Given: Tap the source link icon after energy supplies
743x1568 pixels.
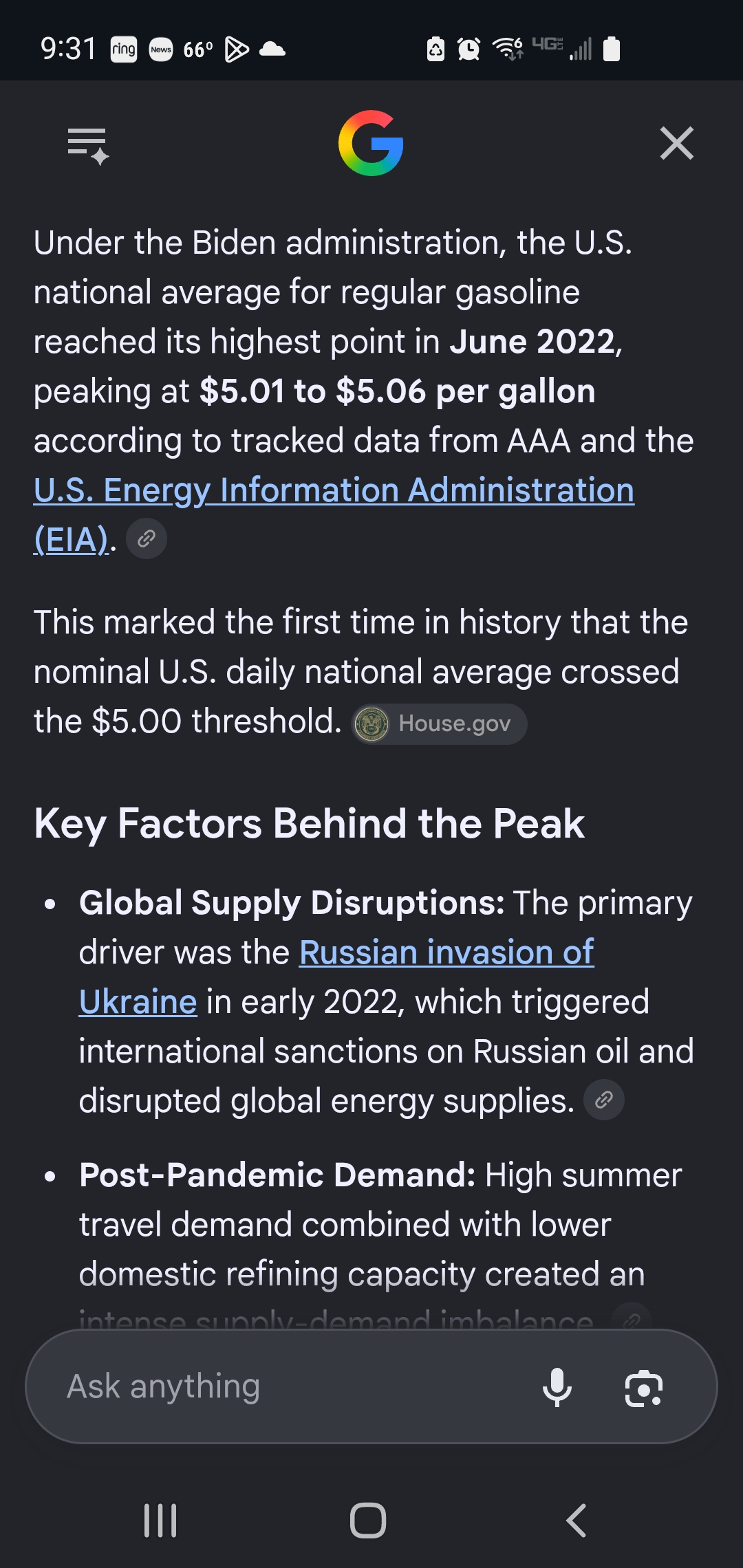Looking at the screenshot, I should click(x=604, y=1100).
